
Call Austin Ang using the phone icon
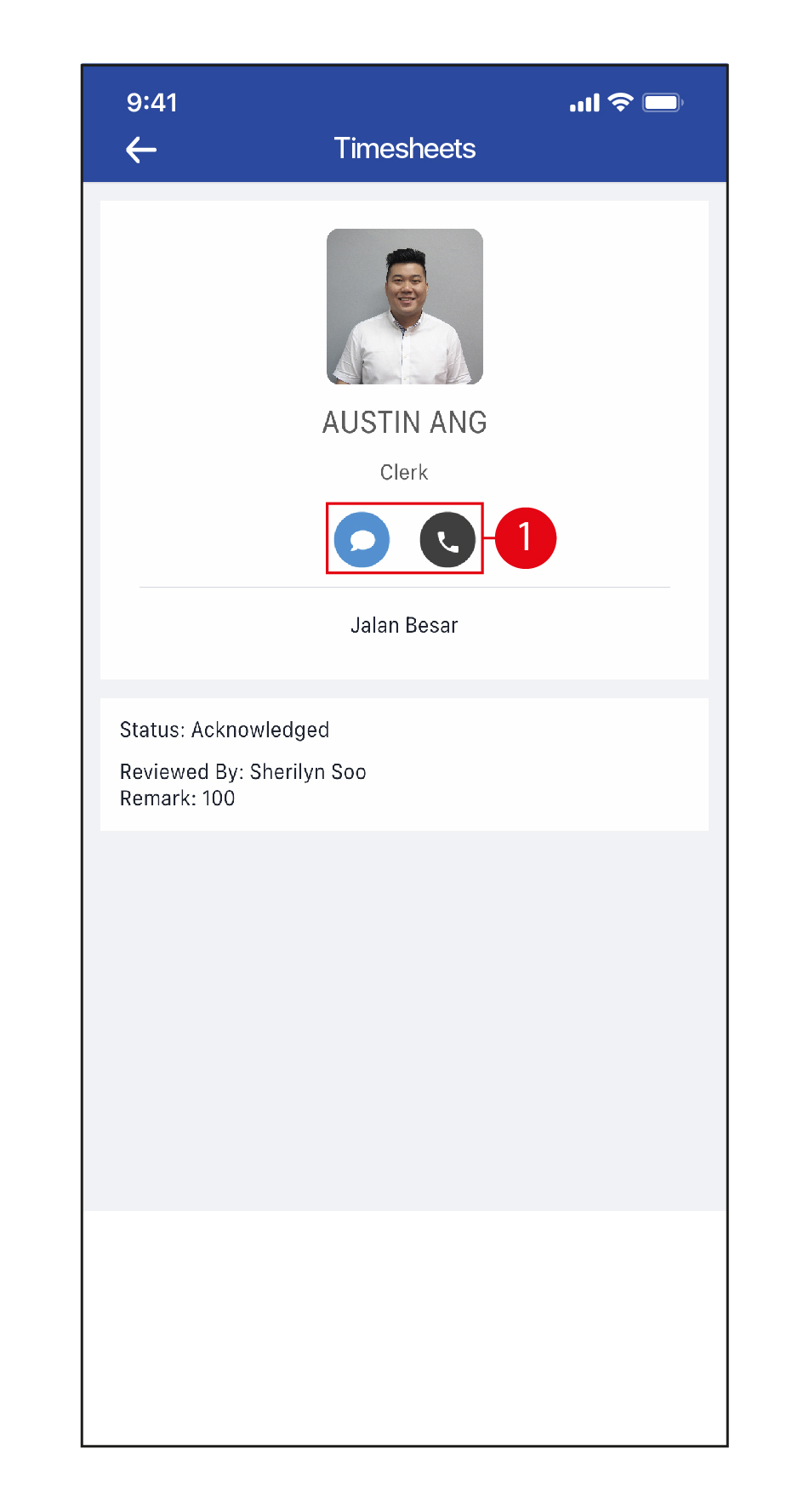(447, 539)
